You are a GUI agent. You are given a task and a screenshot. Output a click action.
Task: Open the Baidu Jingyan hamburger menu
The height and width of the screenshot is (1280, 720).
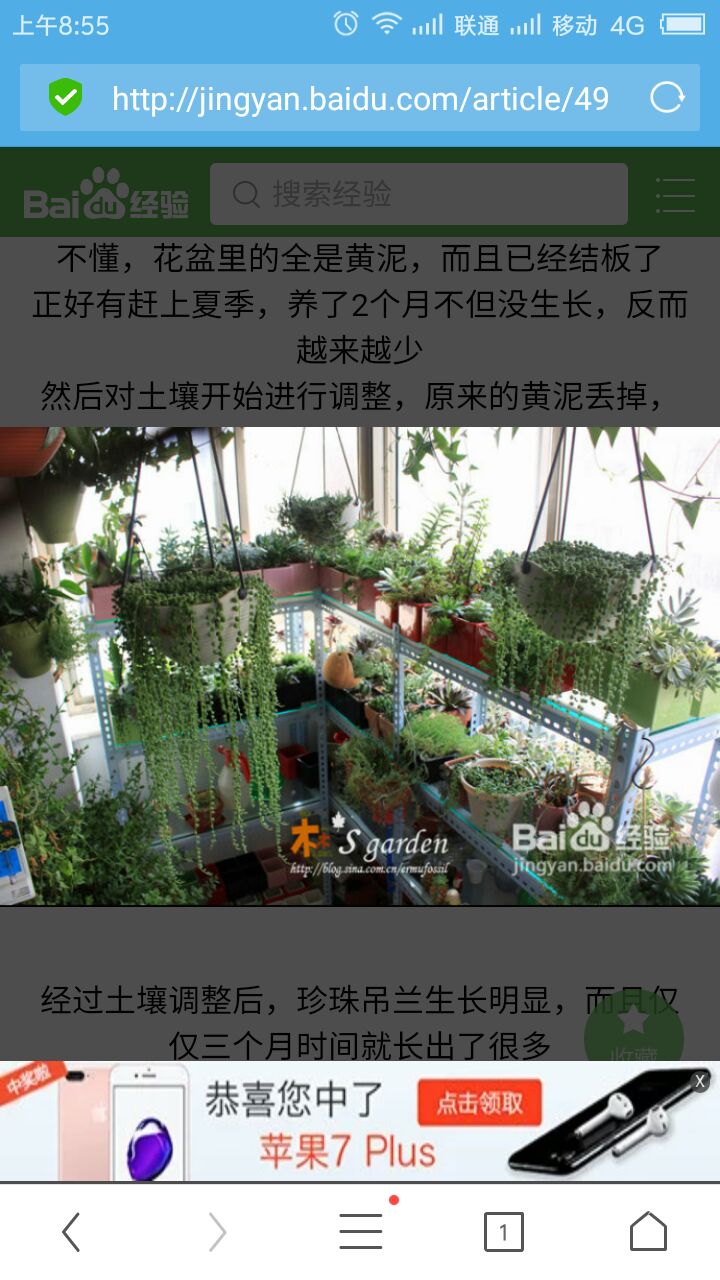(675, 195)
